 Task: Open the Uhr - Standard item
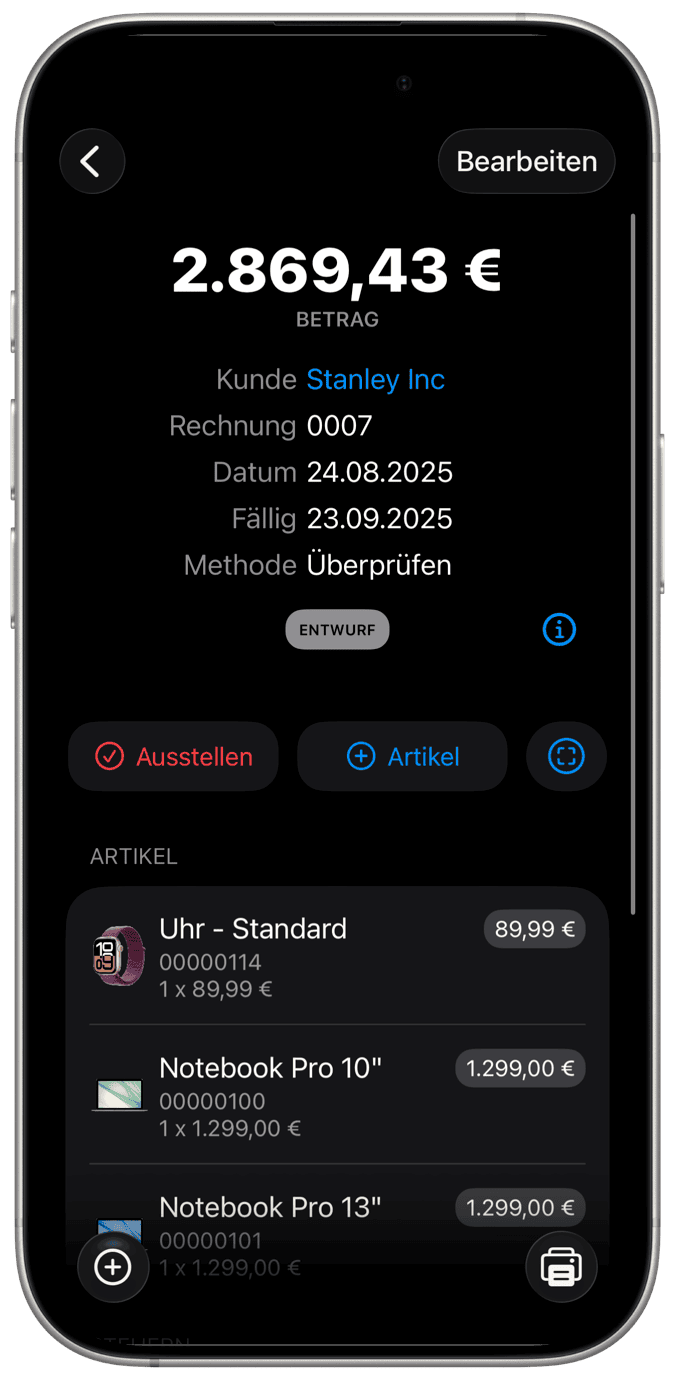tap(300, 956)
